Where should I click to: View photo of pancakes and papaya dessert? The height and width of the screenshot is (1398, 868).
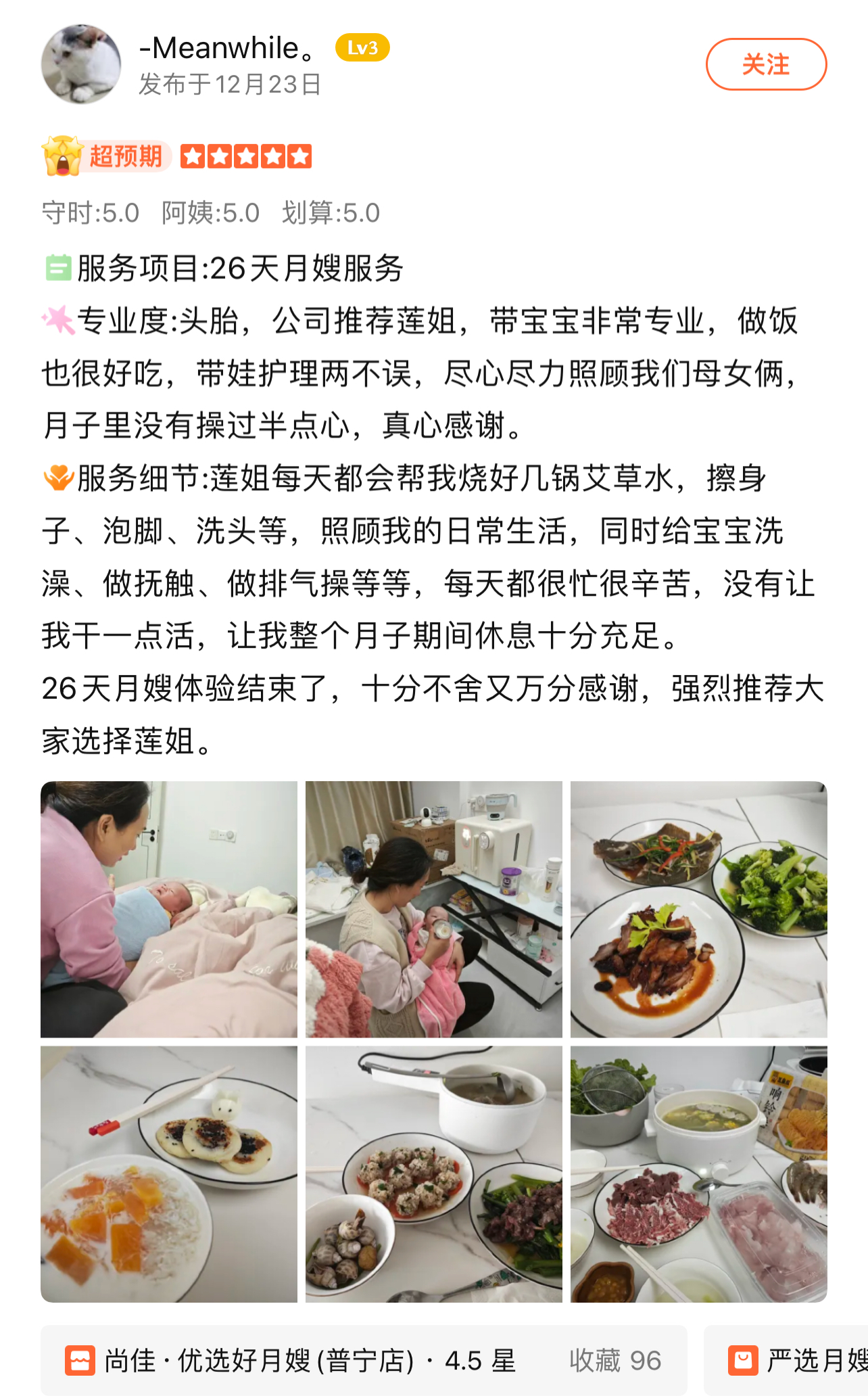click(169, 1174)
